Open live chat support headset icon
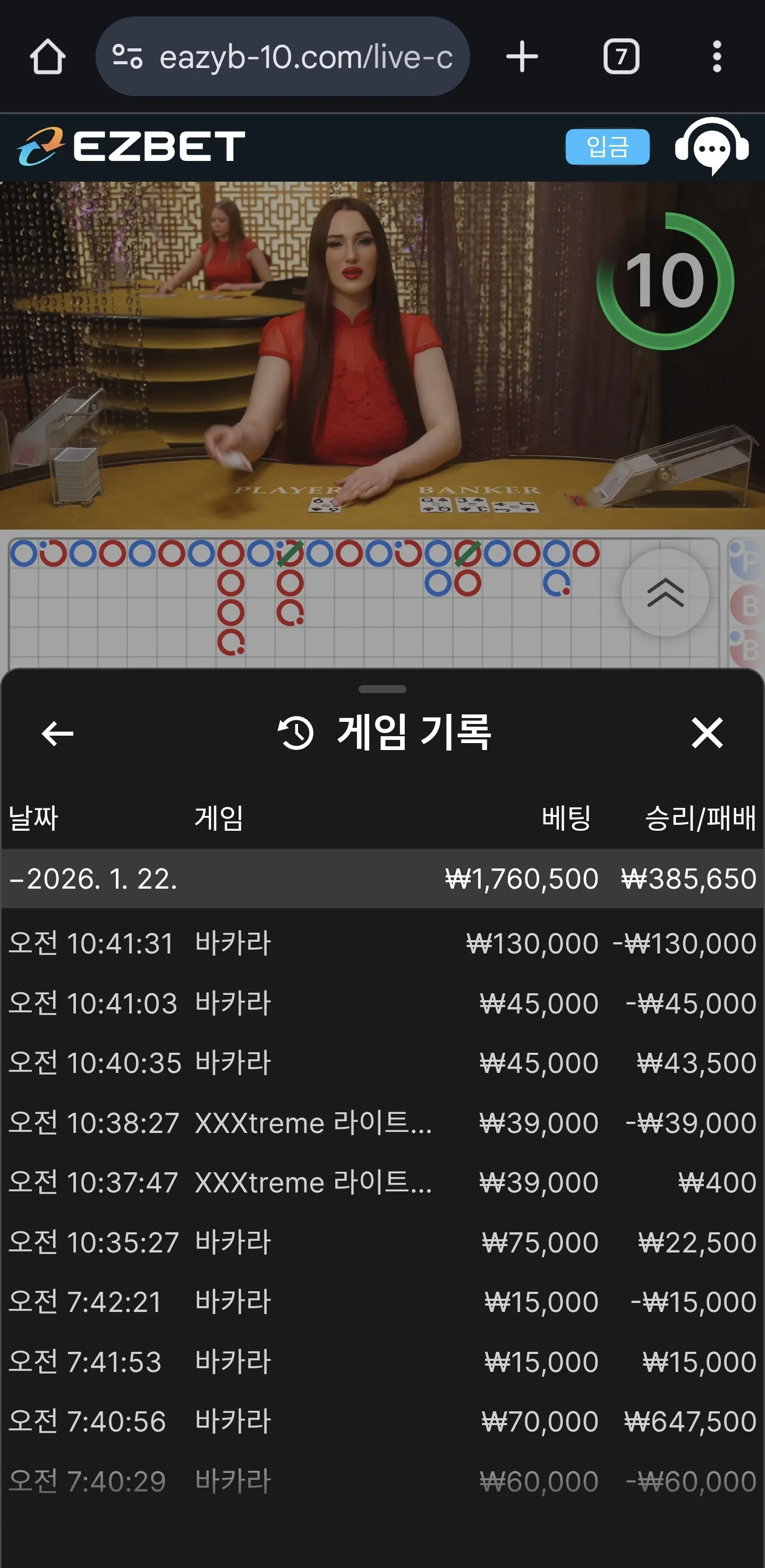 [711, 146]
